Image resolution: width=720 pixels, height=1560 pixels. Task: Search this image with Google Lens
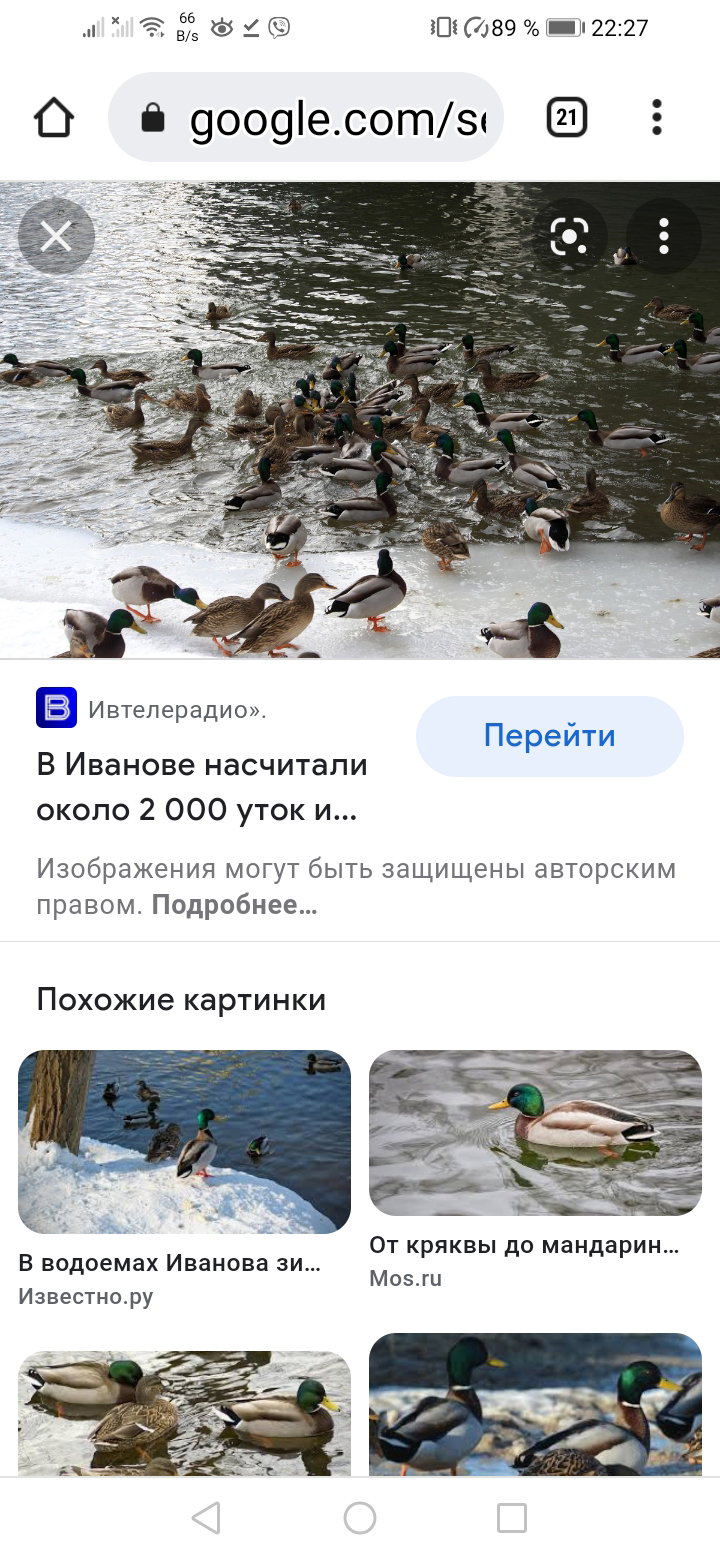tap(569, 237)
